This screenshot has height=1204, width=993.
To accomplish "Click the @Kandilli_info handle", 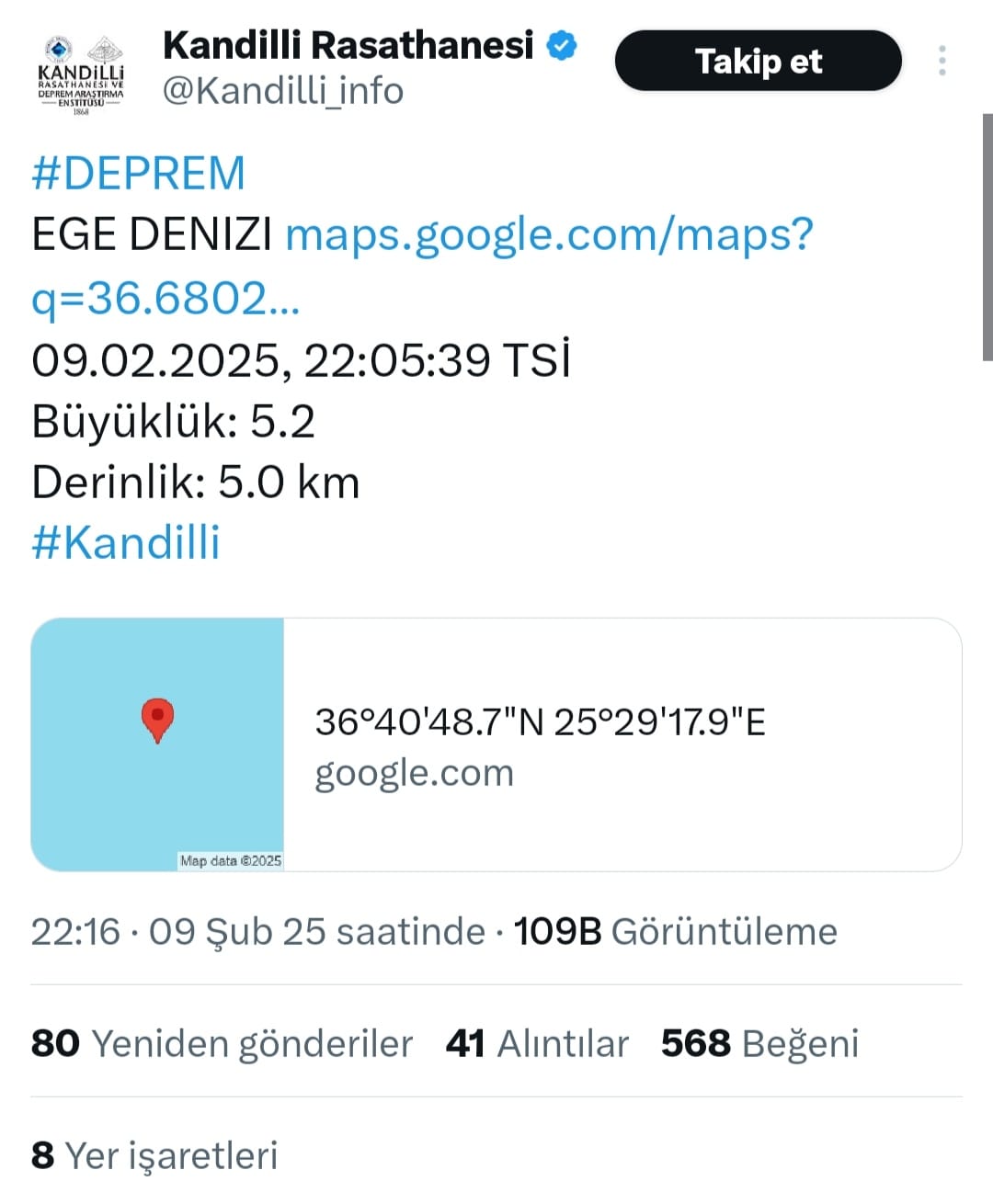I will tap(282, 90).
